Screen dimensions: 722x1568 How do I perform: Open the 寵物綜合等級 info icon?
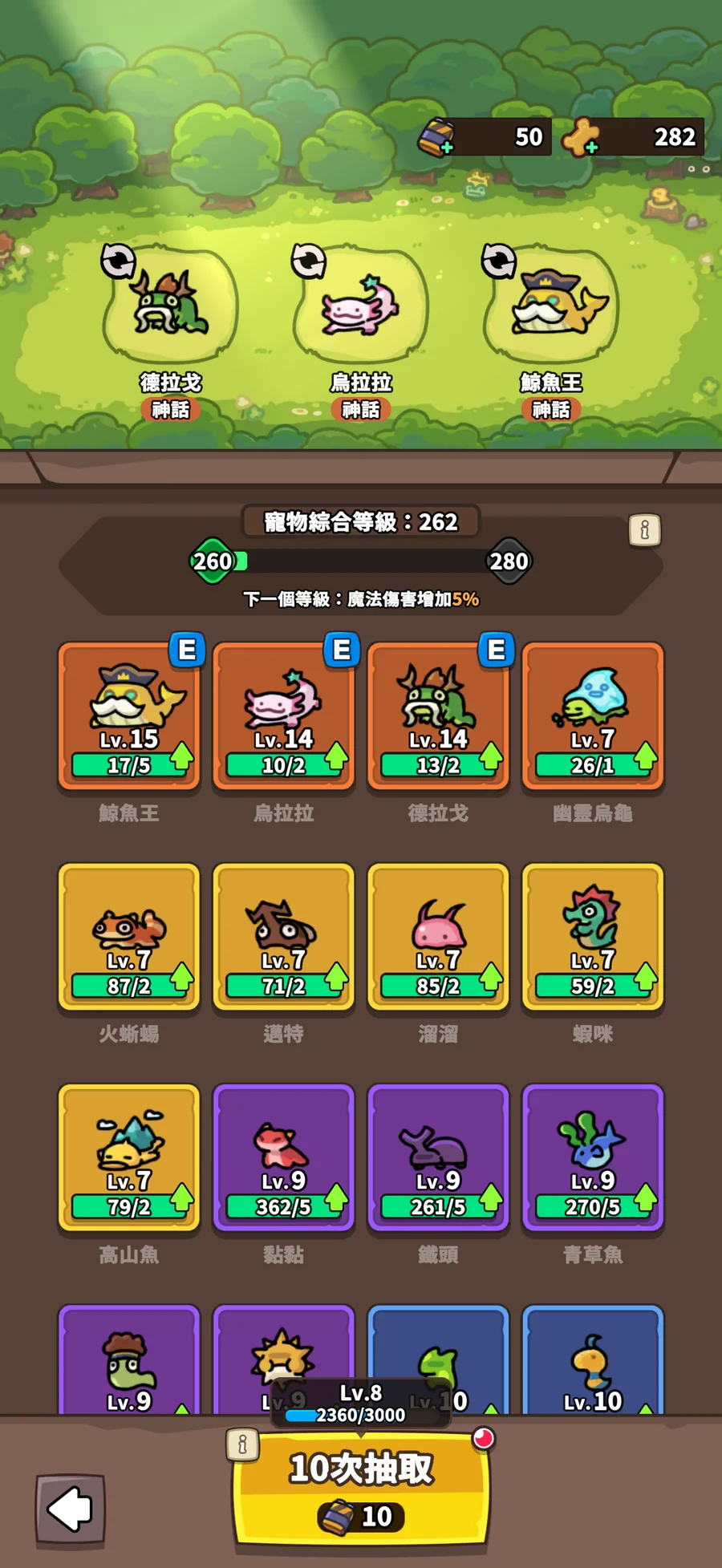pyautogui.click(x=644, y=529)
